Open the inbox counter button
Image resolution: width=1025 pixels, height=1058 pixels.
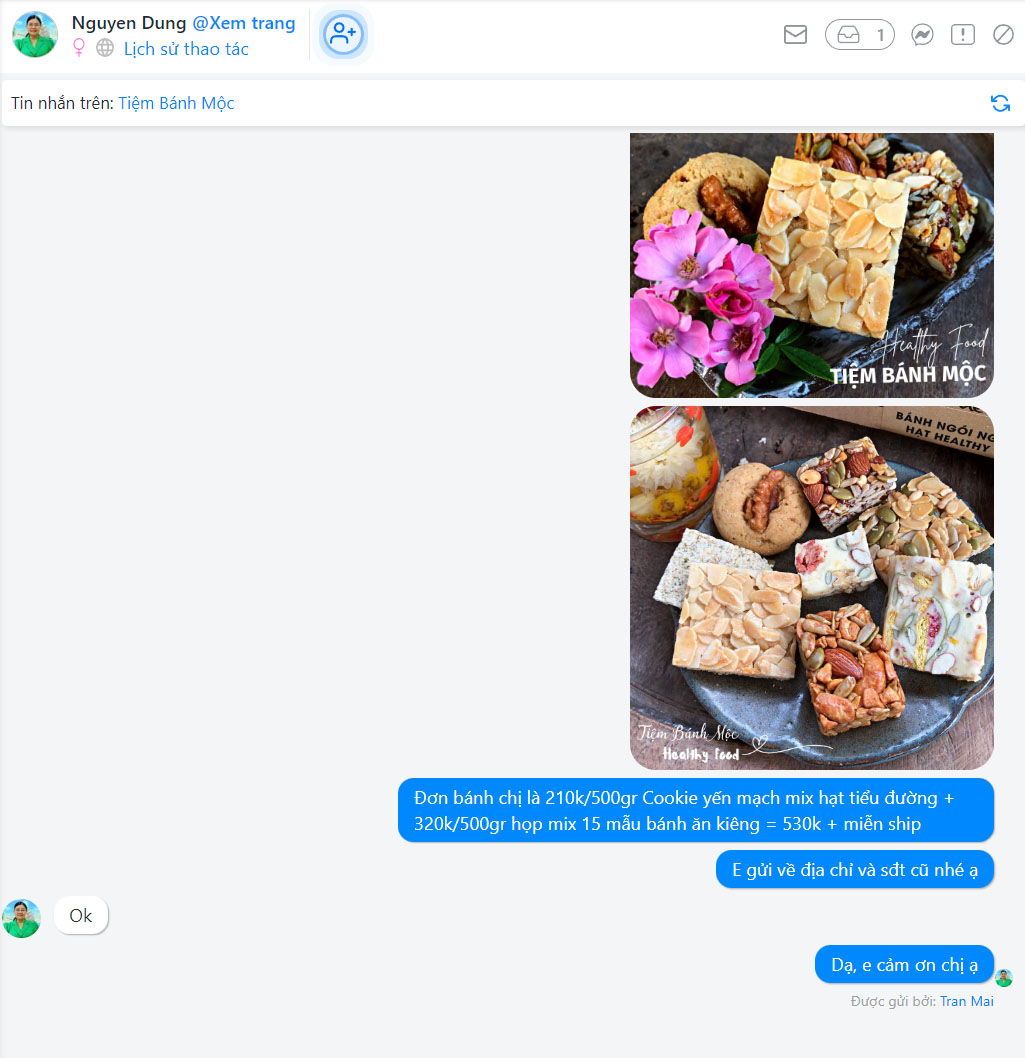point(859,35)
